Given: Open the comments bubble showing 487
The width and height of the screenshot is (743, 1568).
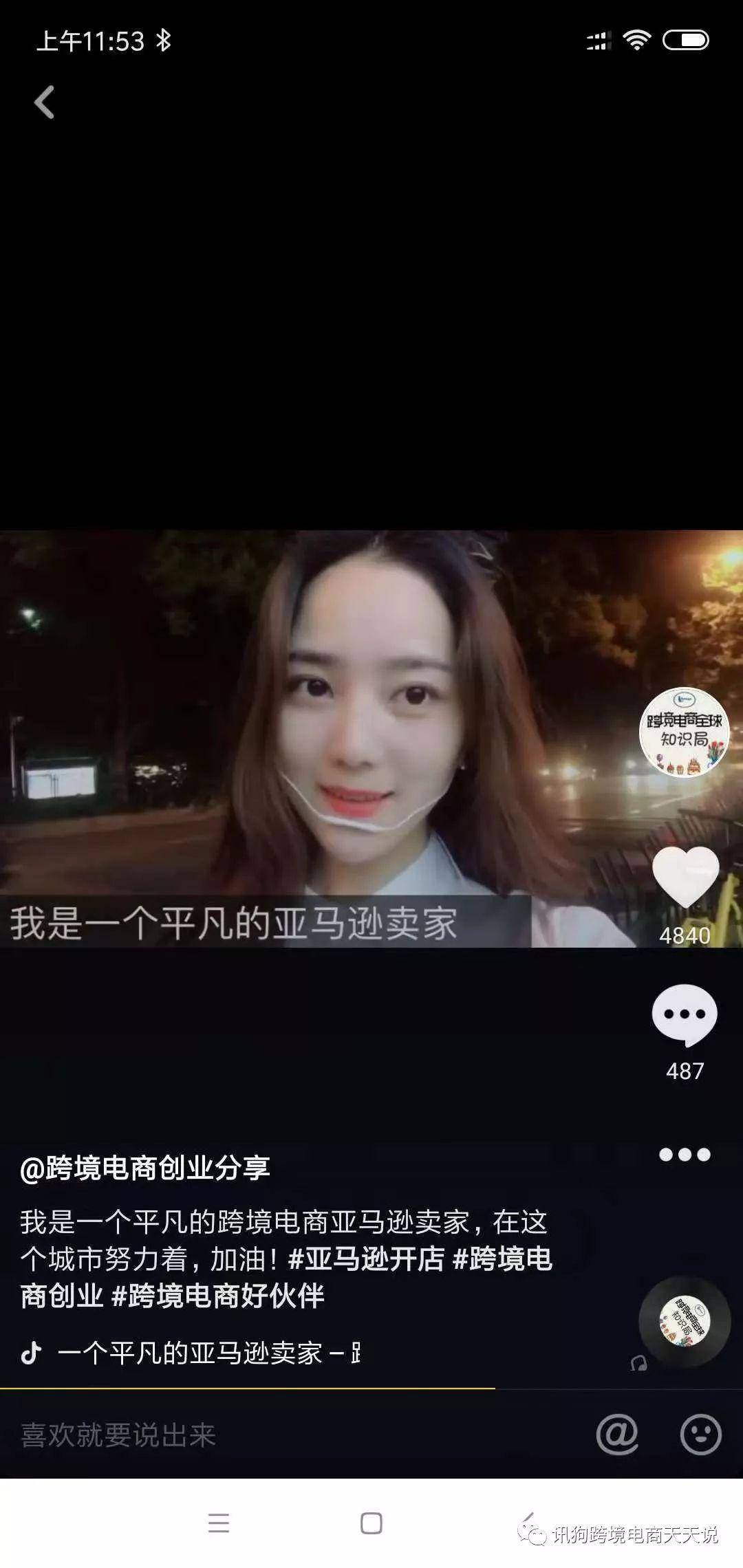Looking at the screenshot, I should click(x=685, y=1016).
